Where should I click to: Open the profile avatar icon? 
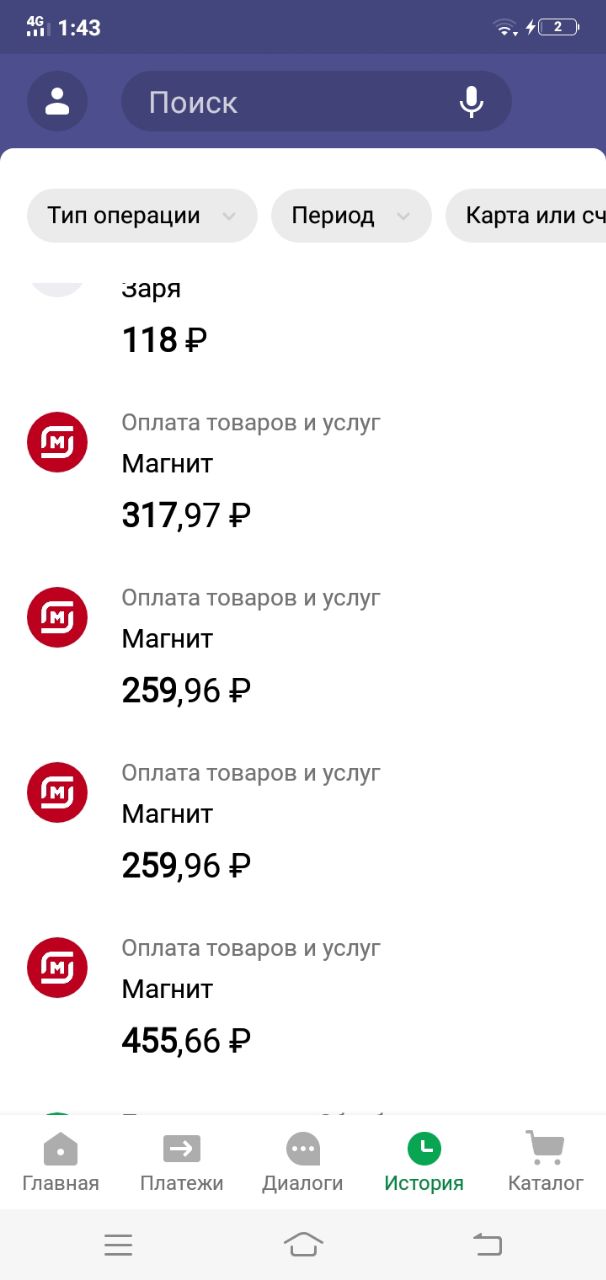pos(57,101)
